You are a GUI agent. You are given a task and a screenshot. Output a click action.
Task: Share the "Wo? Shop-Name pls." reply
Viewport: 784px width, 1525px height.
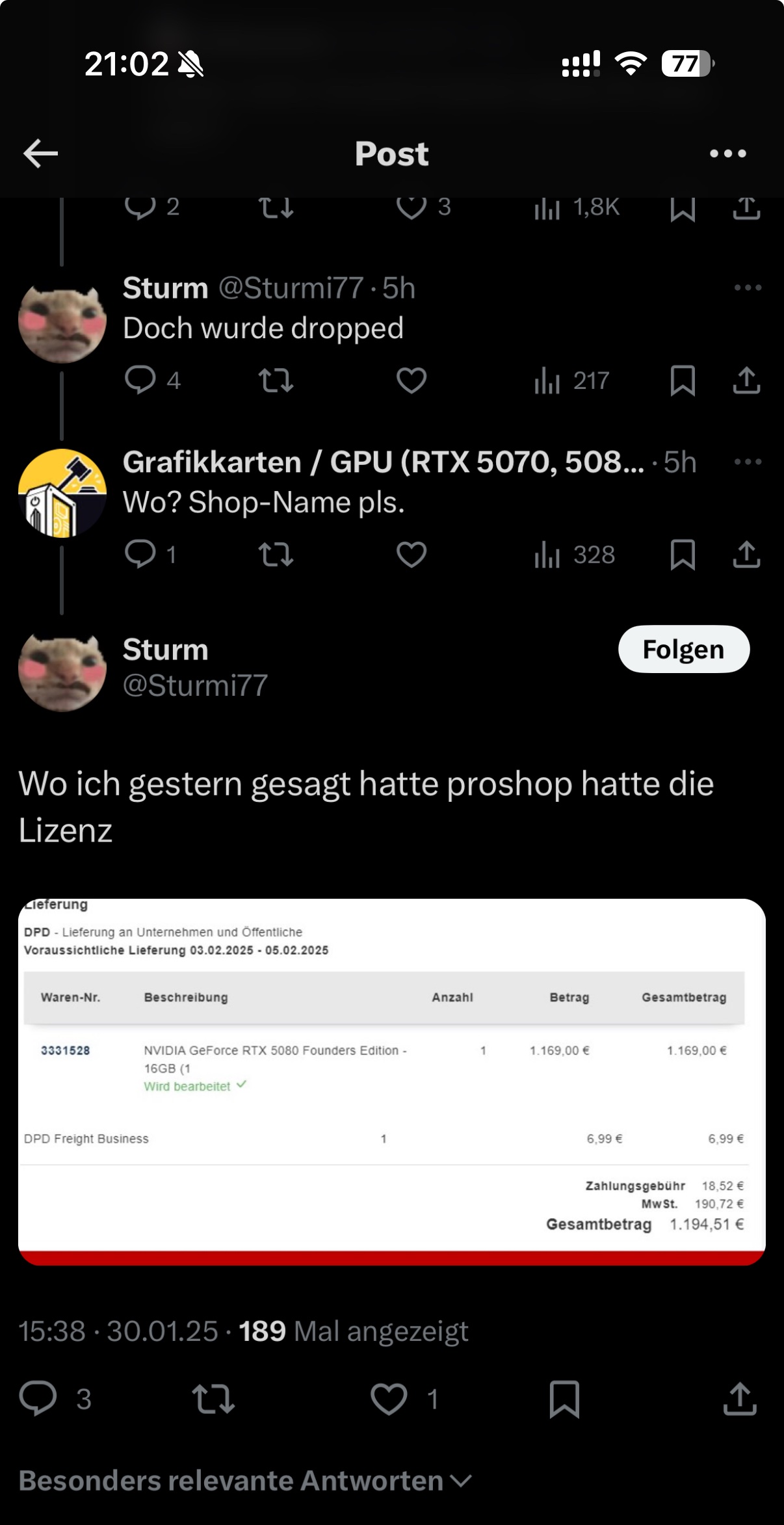coord(746,555)
